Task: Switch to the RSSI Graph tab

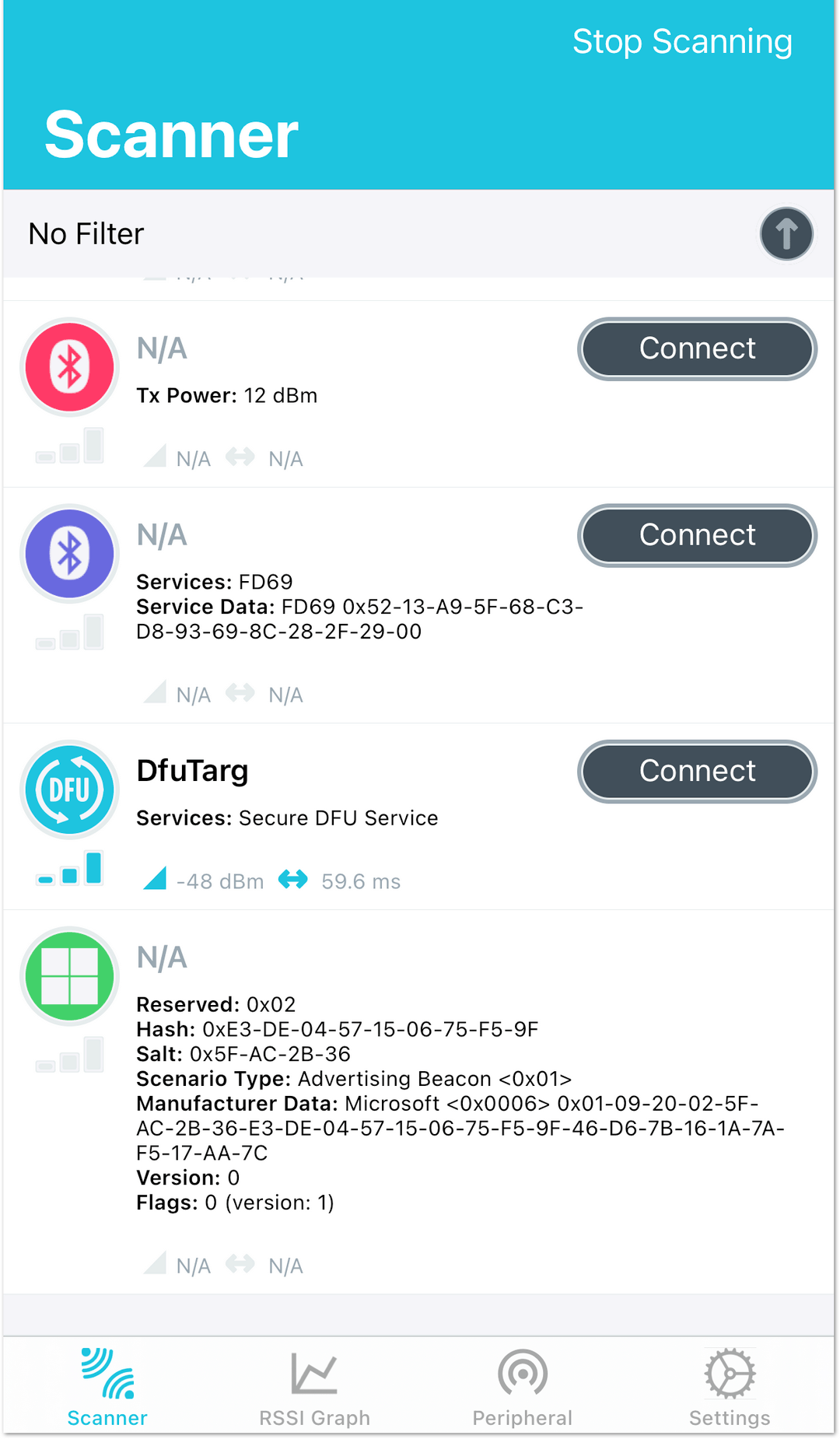Action: coord(314,1388)
